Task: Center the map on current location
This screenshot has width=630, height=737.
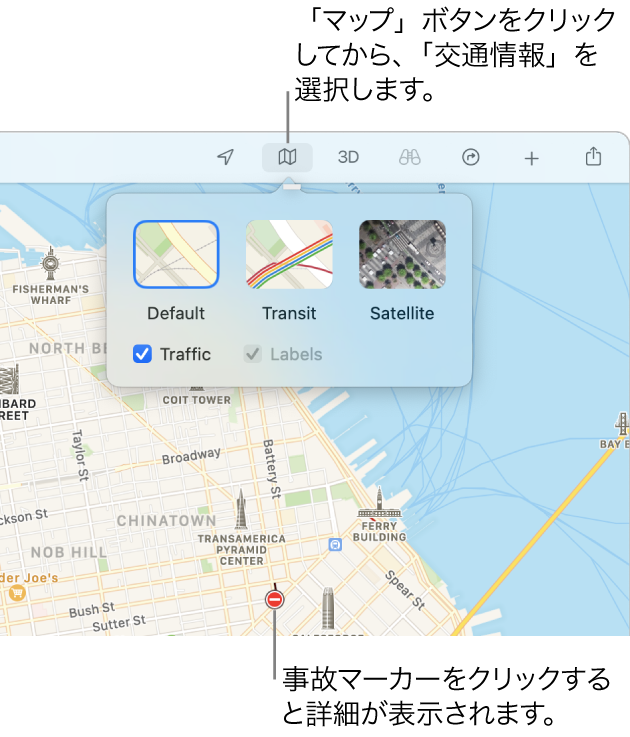Action: click(226, 157)
